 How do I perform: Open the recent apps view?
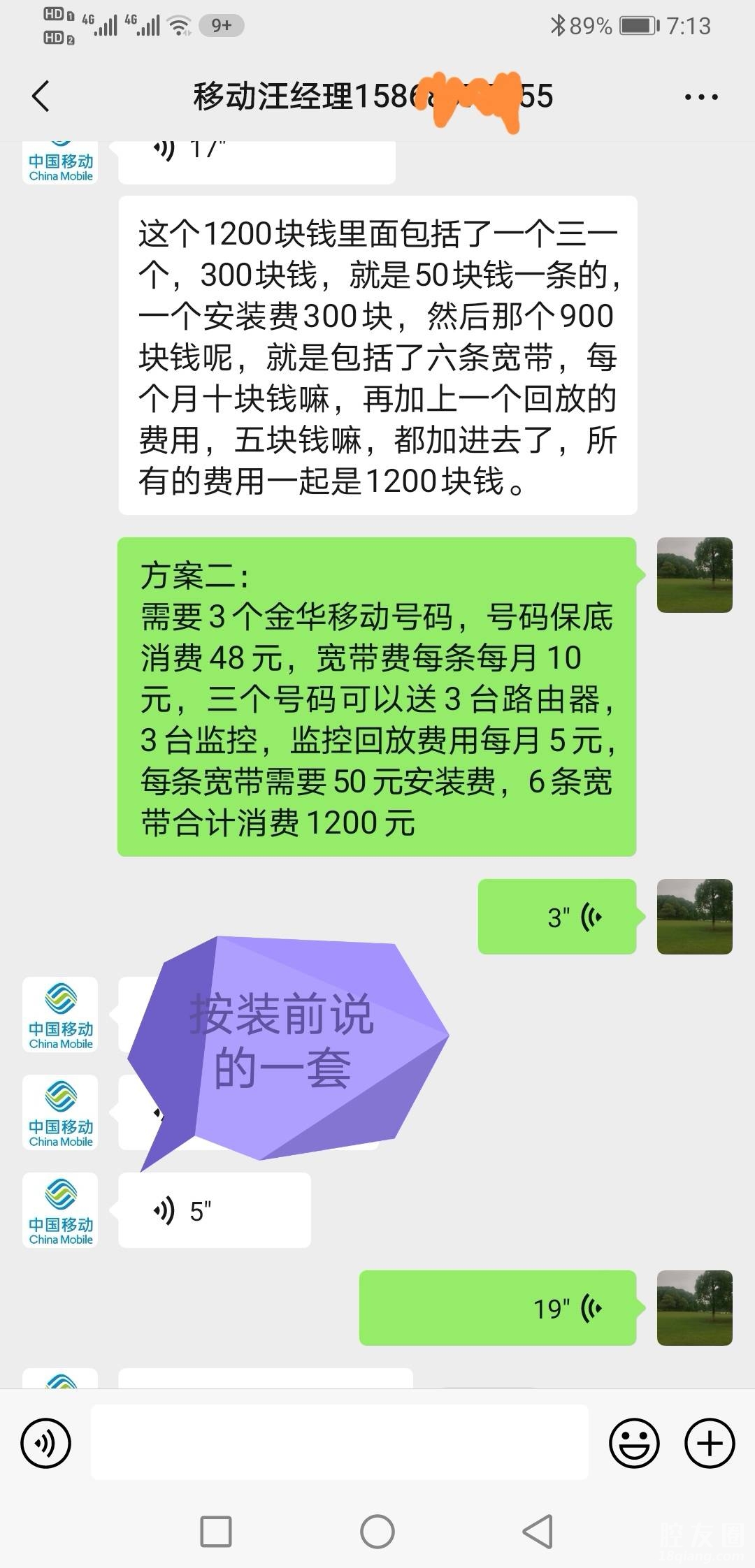point(216,1532)
